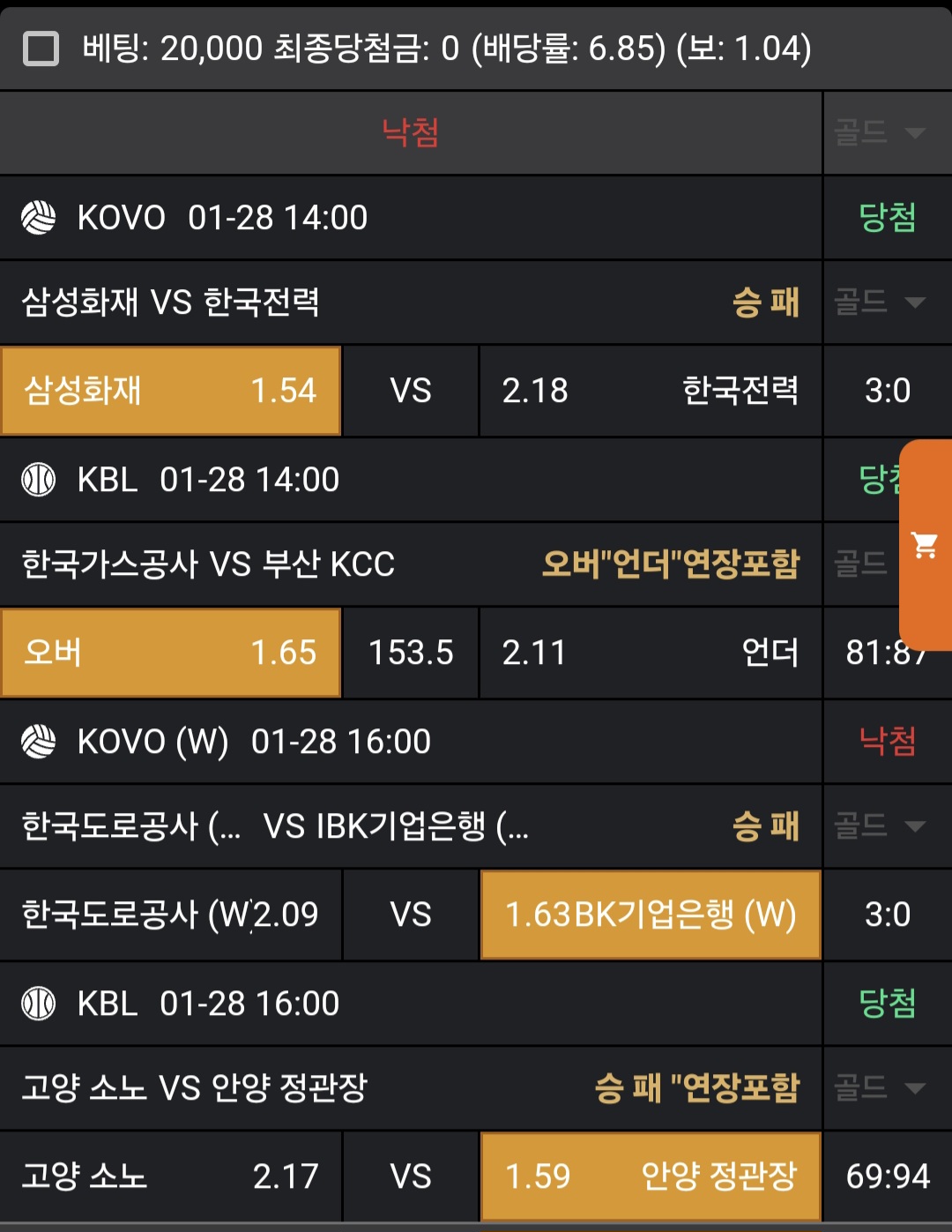
Task: Check the bet slip checkbox at top
Action: click(x=41, y=49)
